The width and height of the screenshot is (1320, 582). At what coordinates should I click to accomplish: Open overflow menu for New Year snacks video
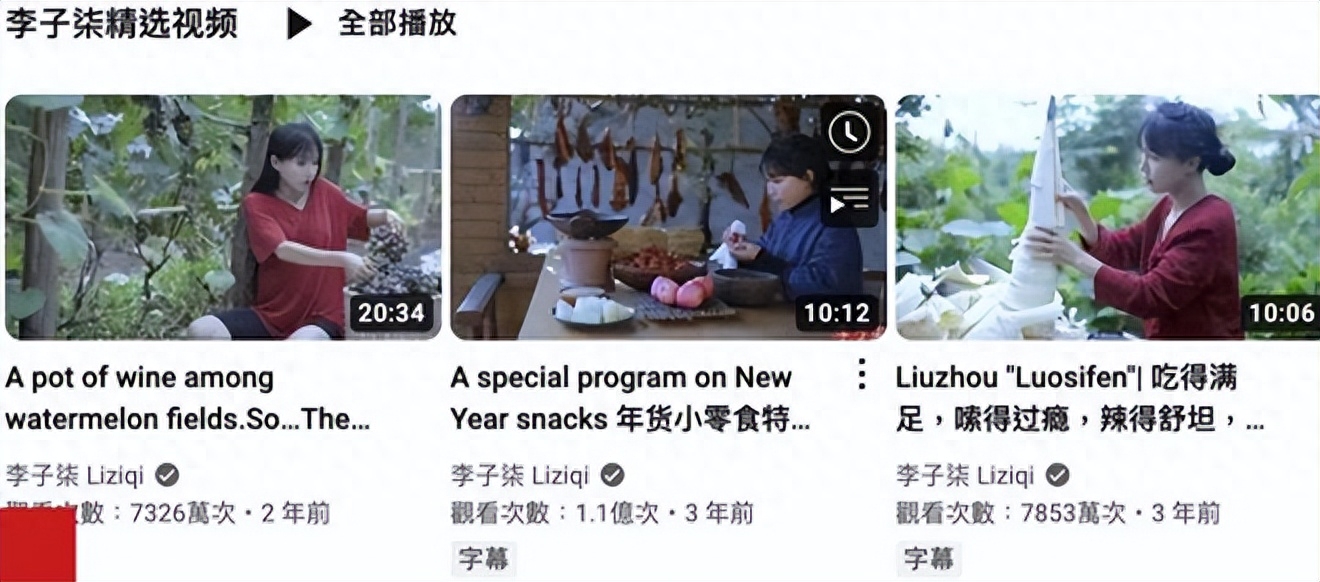point(860,375)
